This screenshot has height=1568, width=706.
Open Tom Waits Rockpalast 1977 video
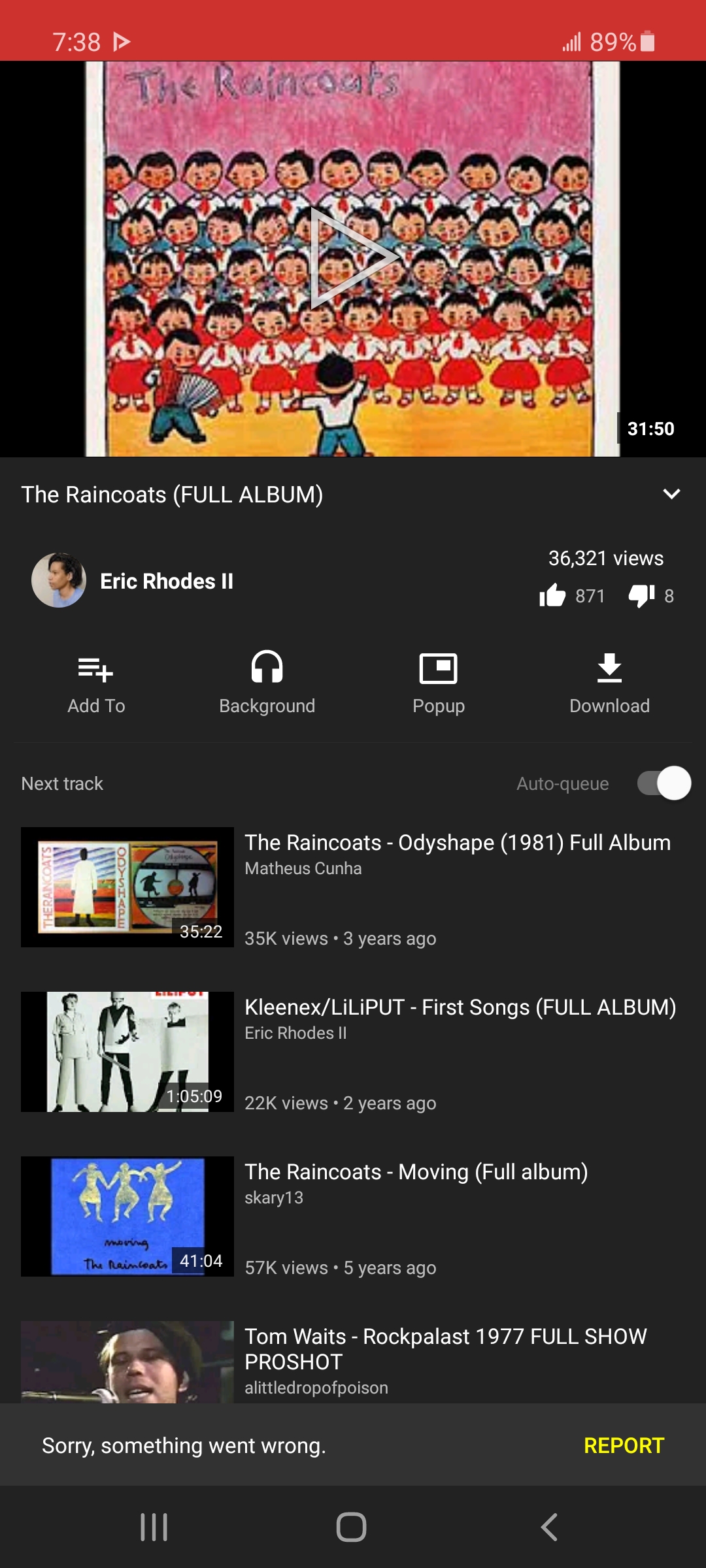tap(353, 1362)
